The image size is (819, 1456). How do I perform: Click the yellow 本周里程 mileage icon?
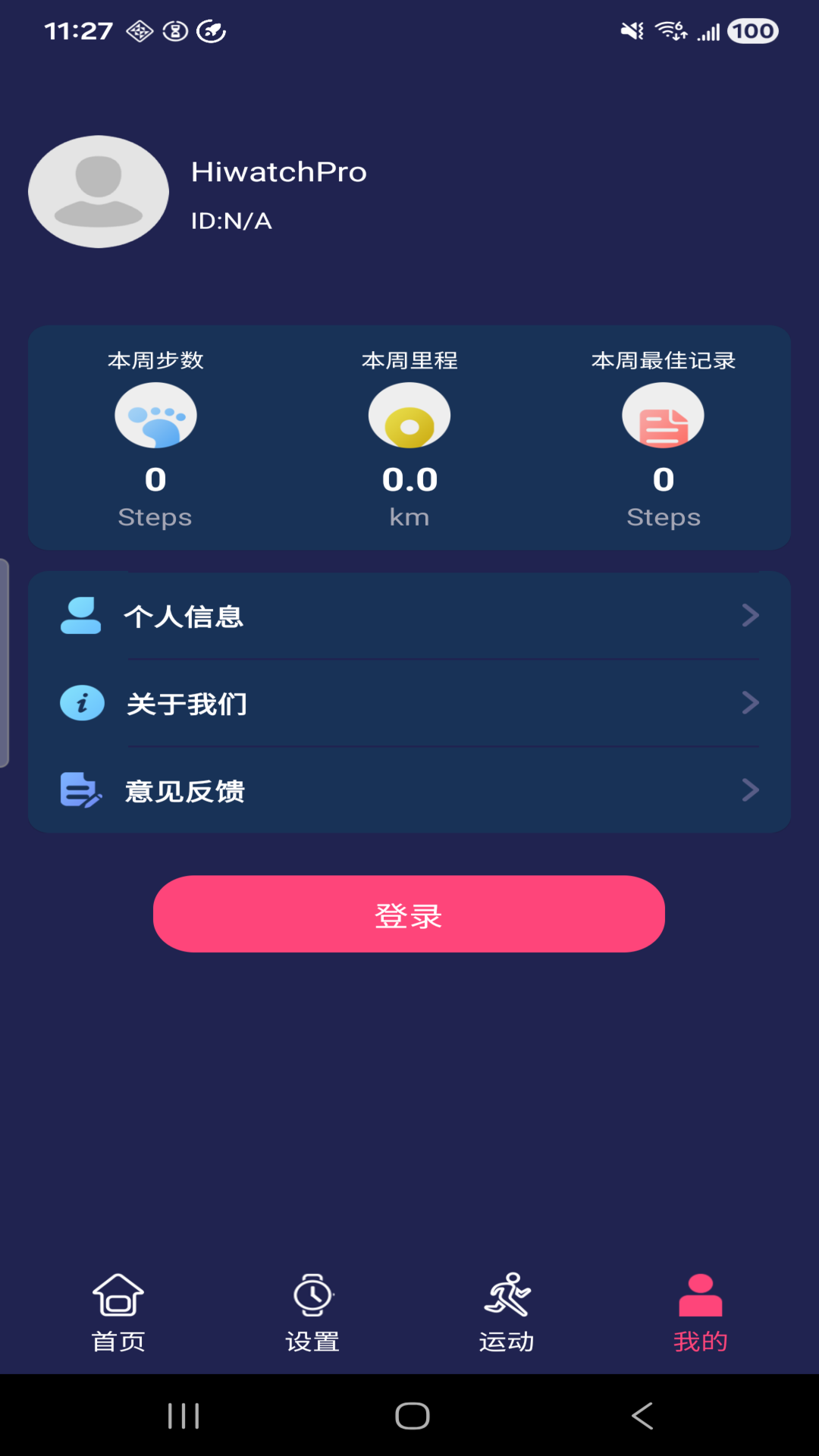pos(409,415)
